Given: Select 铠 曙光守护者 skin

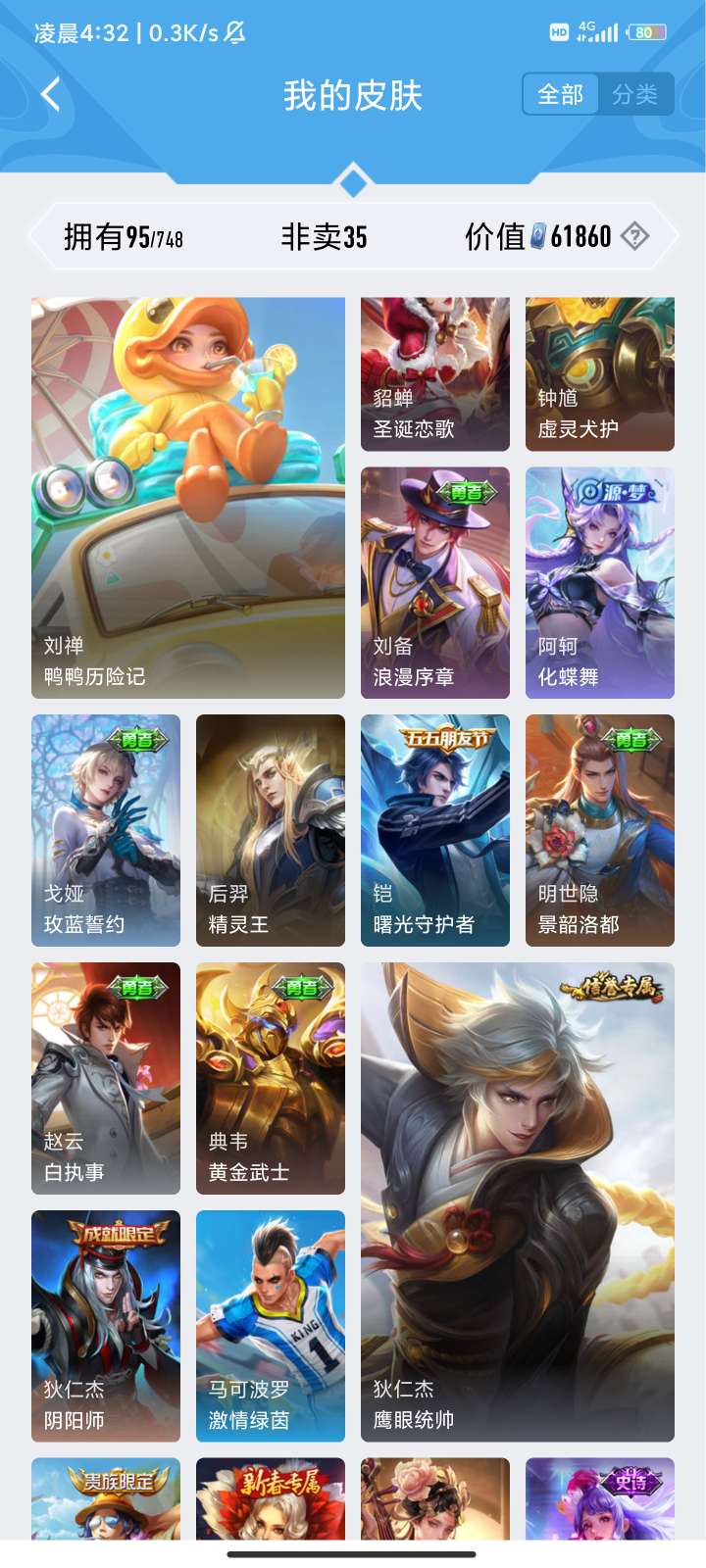Looking at the screenshot, I should pyautogui.click(x=435, y=830).
